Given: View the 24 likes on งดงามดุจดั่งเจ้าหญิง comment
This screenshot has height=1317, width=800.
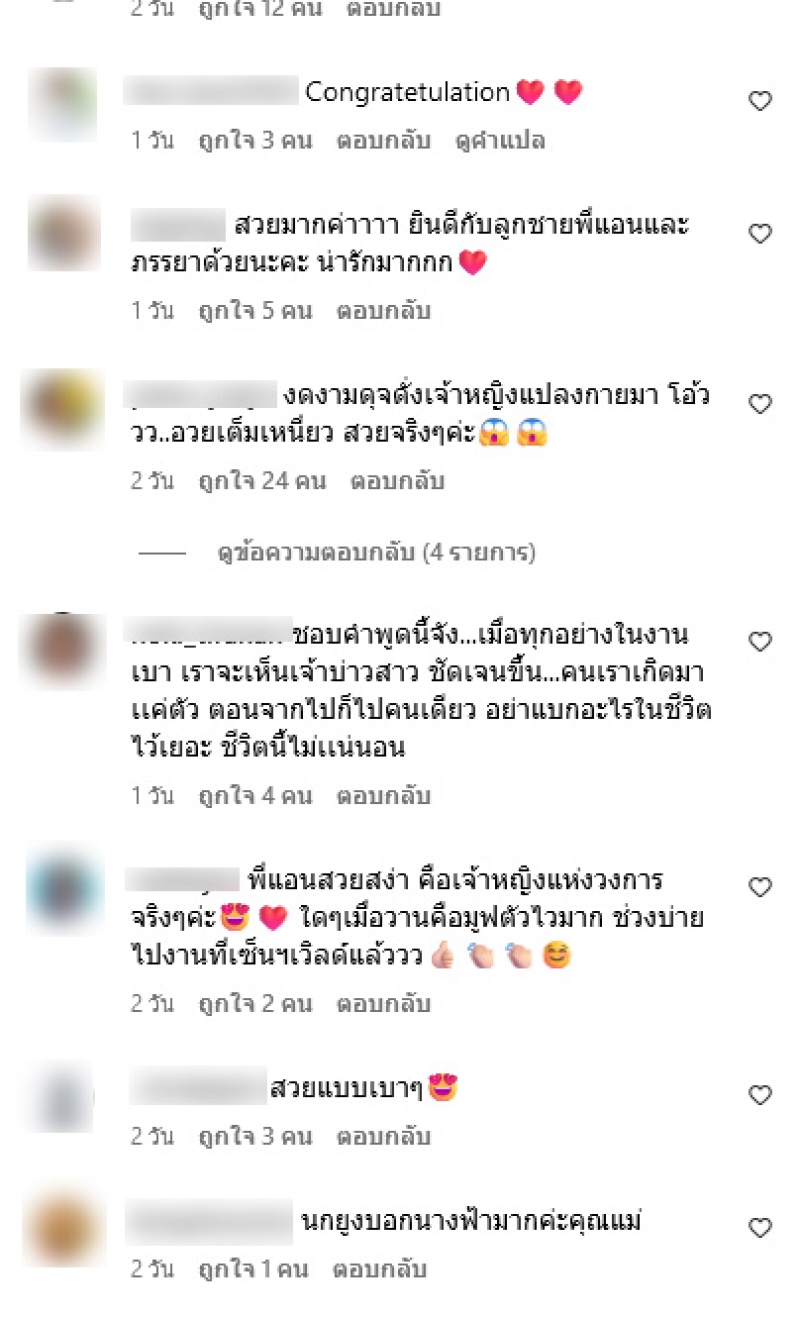Looking at the screenshot, I should 262,481.
